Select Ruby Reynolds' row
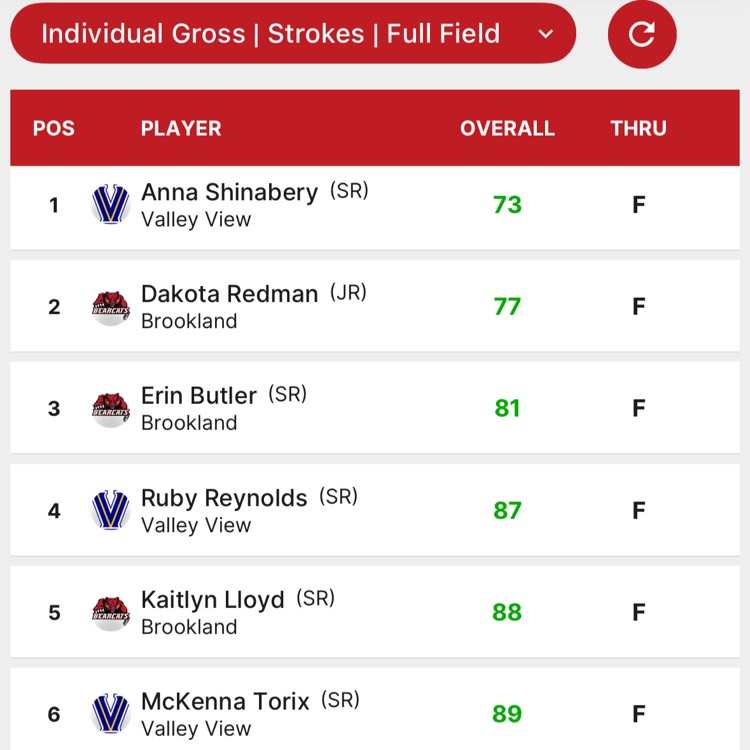The image size is (750, 750). [375, 510]
